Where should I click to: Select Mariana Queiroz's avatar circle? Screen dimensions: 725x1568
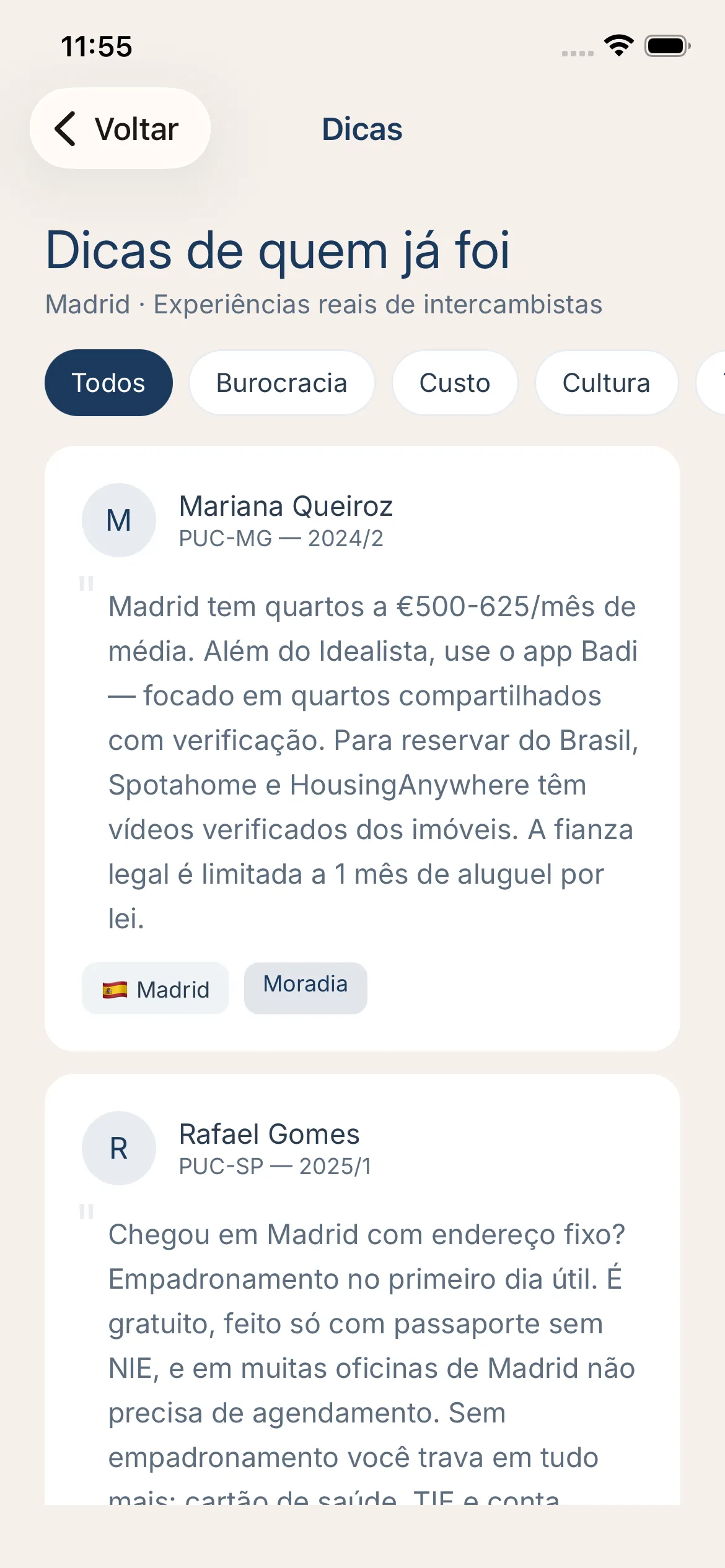pyautogui.click(x=118, y=520)
